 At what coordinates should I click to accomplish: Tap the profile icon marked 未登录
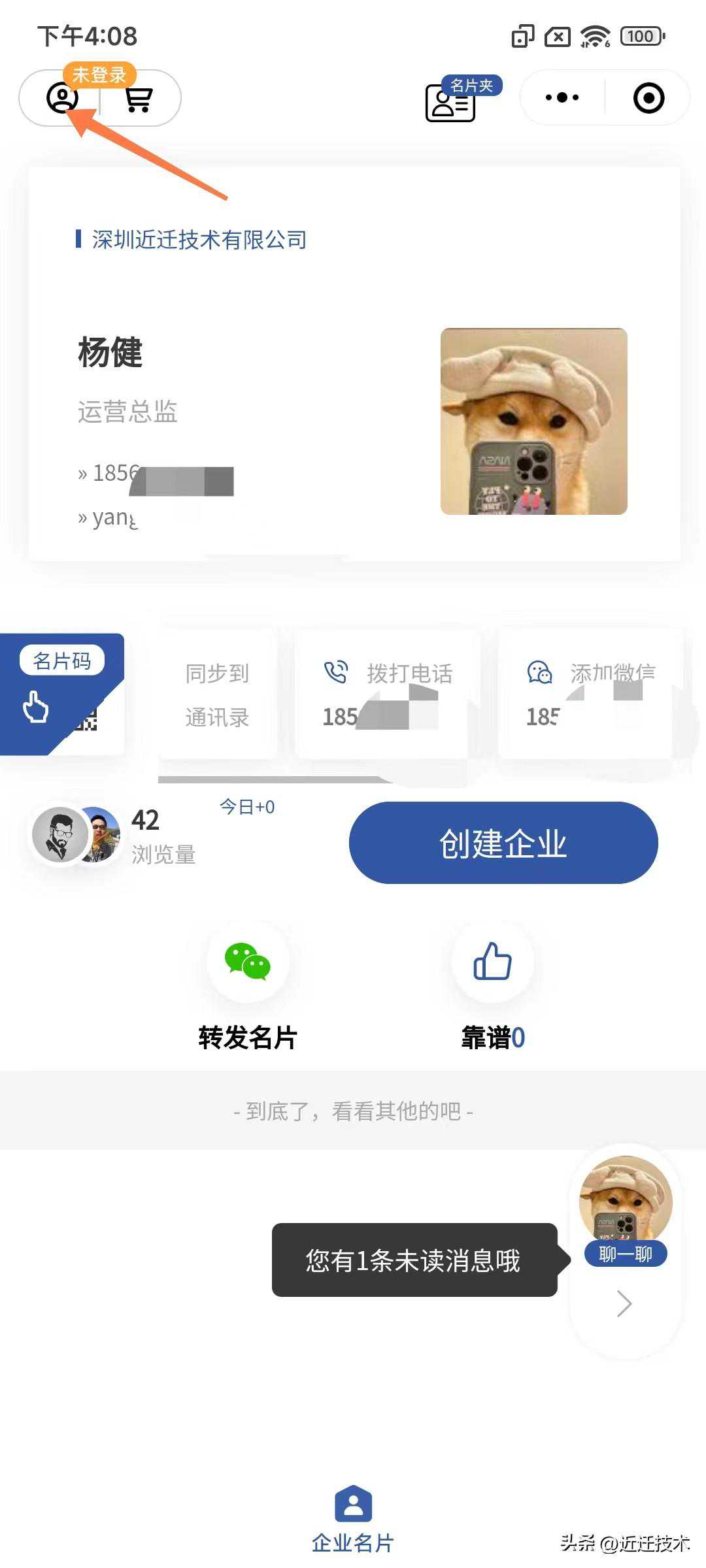(62, 98)
